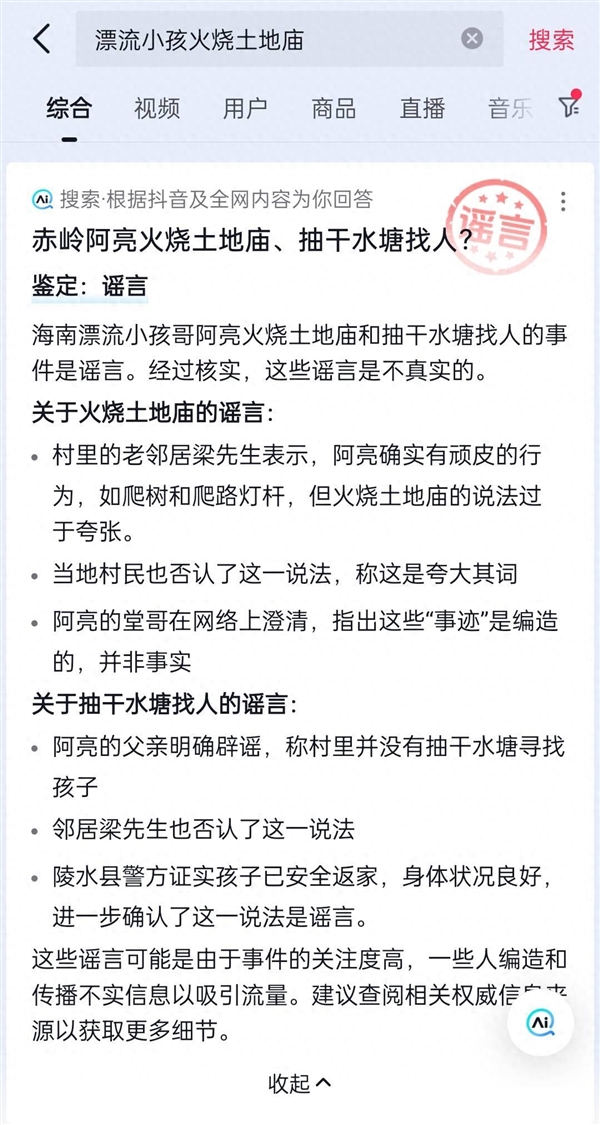This screenshot has height=1125, width=600.
Task: Open the floating AI search assistant
Action: (541, 1022)
